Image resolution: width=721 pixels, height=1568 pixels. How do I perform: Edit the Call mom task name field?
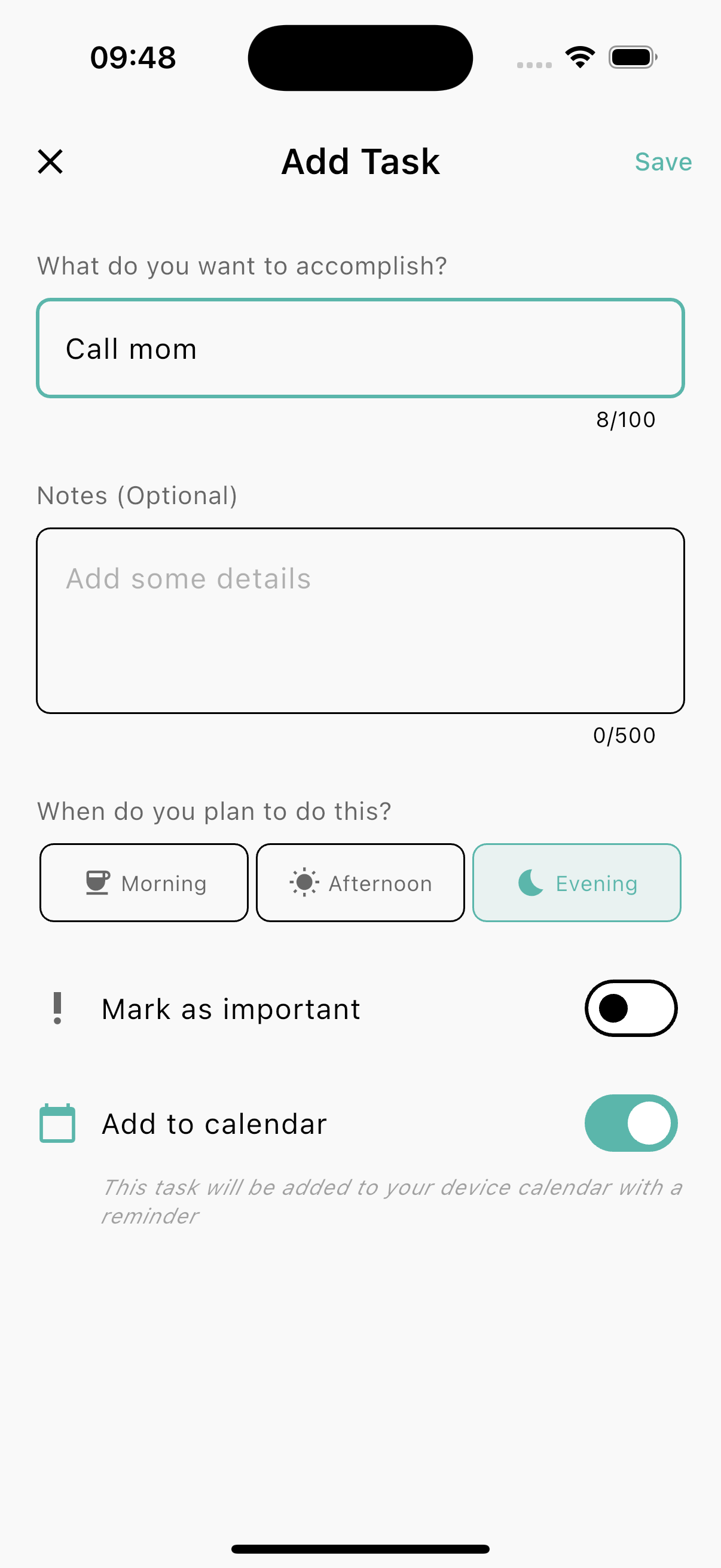coord(360,348)
